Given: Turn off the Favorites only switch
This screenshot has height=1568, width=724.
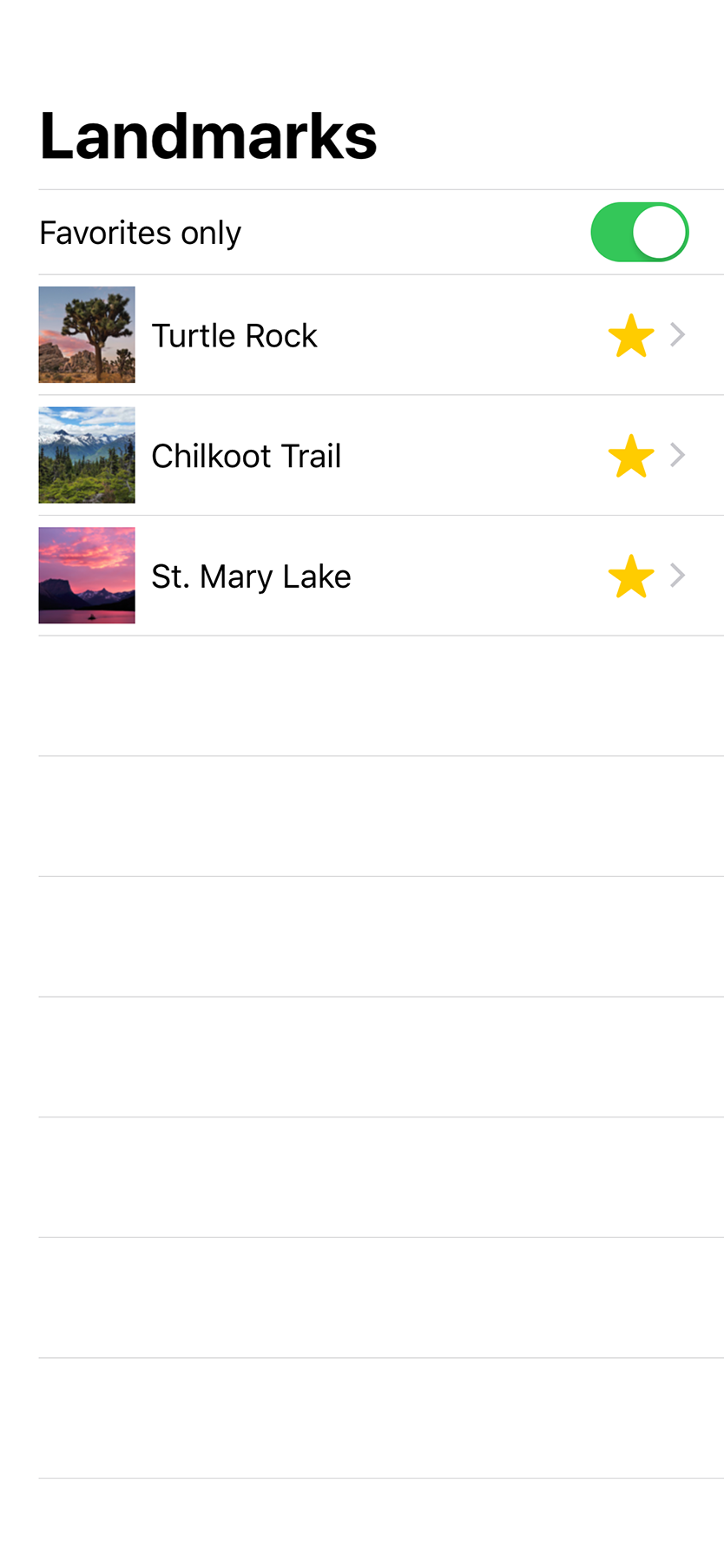Looking at the screenshot, I should tap(639, 232).
